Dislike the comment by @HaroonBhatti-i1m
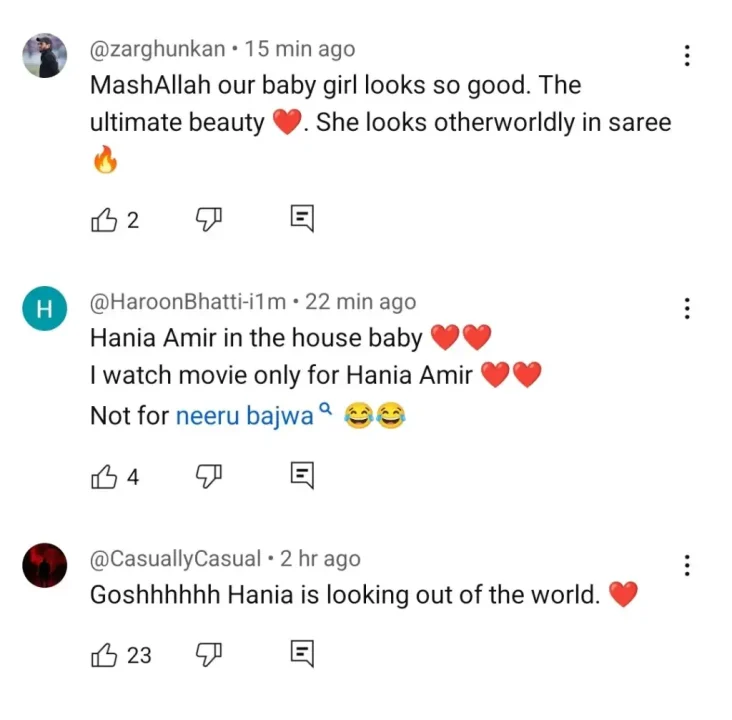 [x=207, y=477]
